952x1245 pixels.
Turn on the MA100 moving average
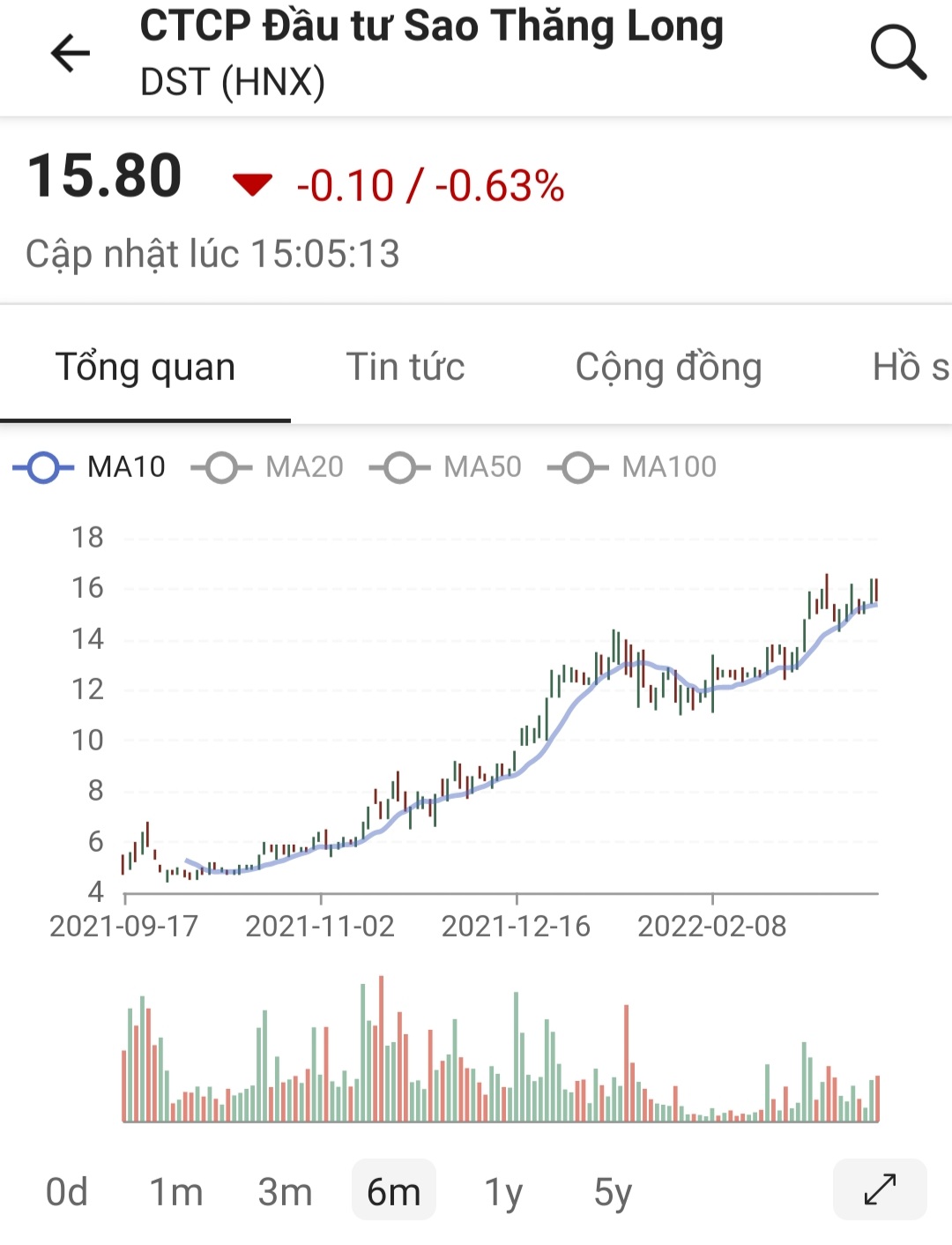pyautogui.click(x=633, y=467)
